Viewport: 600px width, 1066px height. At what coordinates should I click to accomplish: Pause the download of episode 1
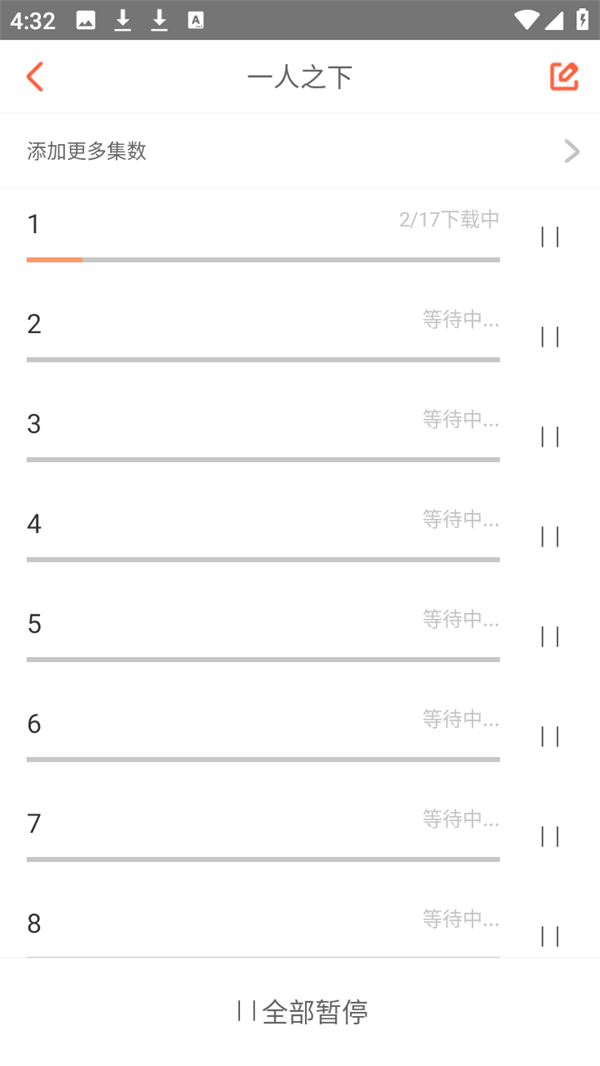(550, 237)
